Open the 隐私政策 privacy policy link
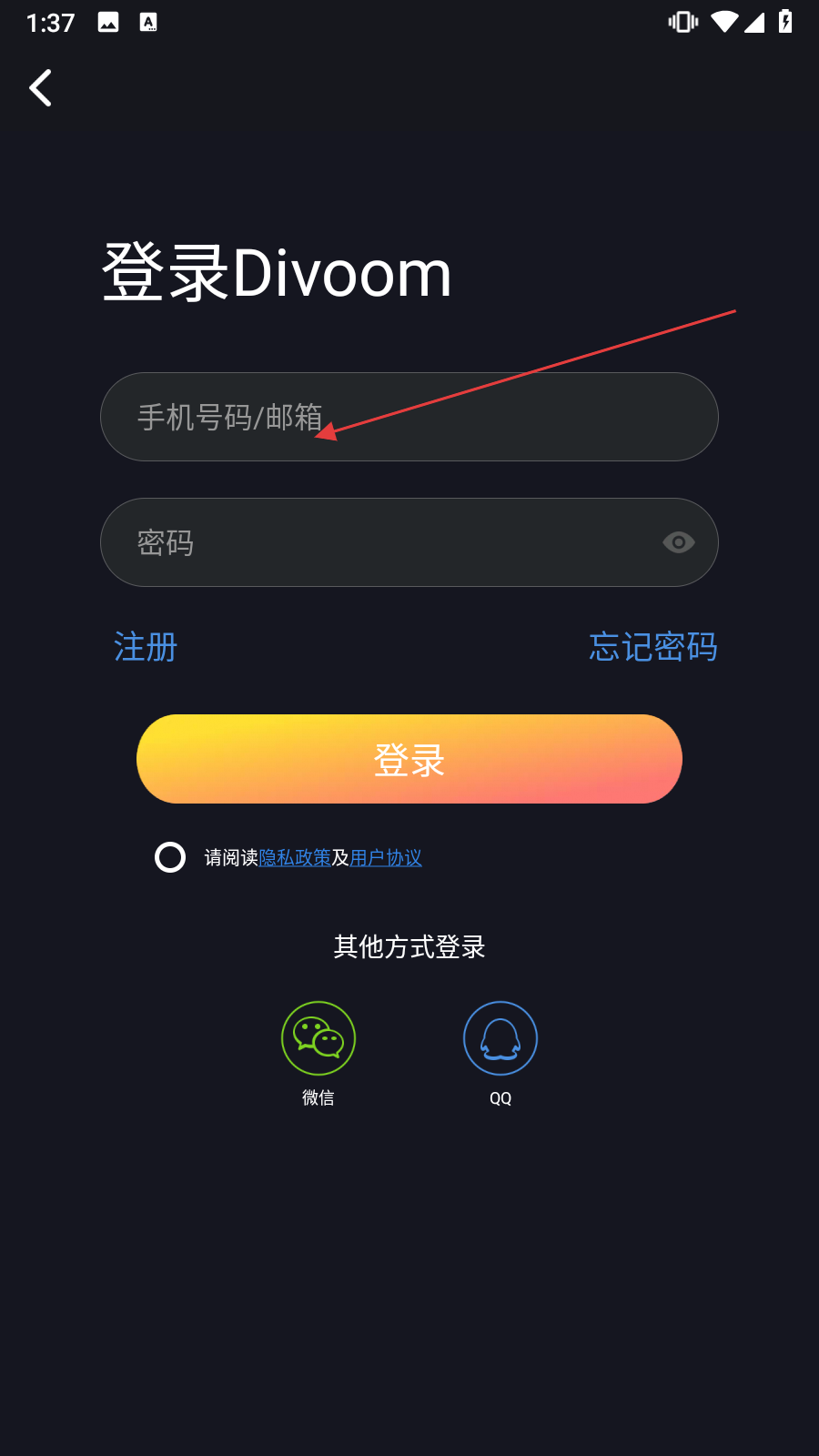The width and height of the screenshot is (819, 1456). [295, 857]
